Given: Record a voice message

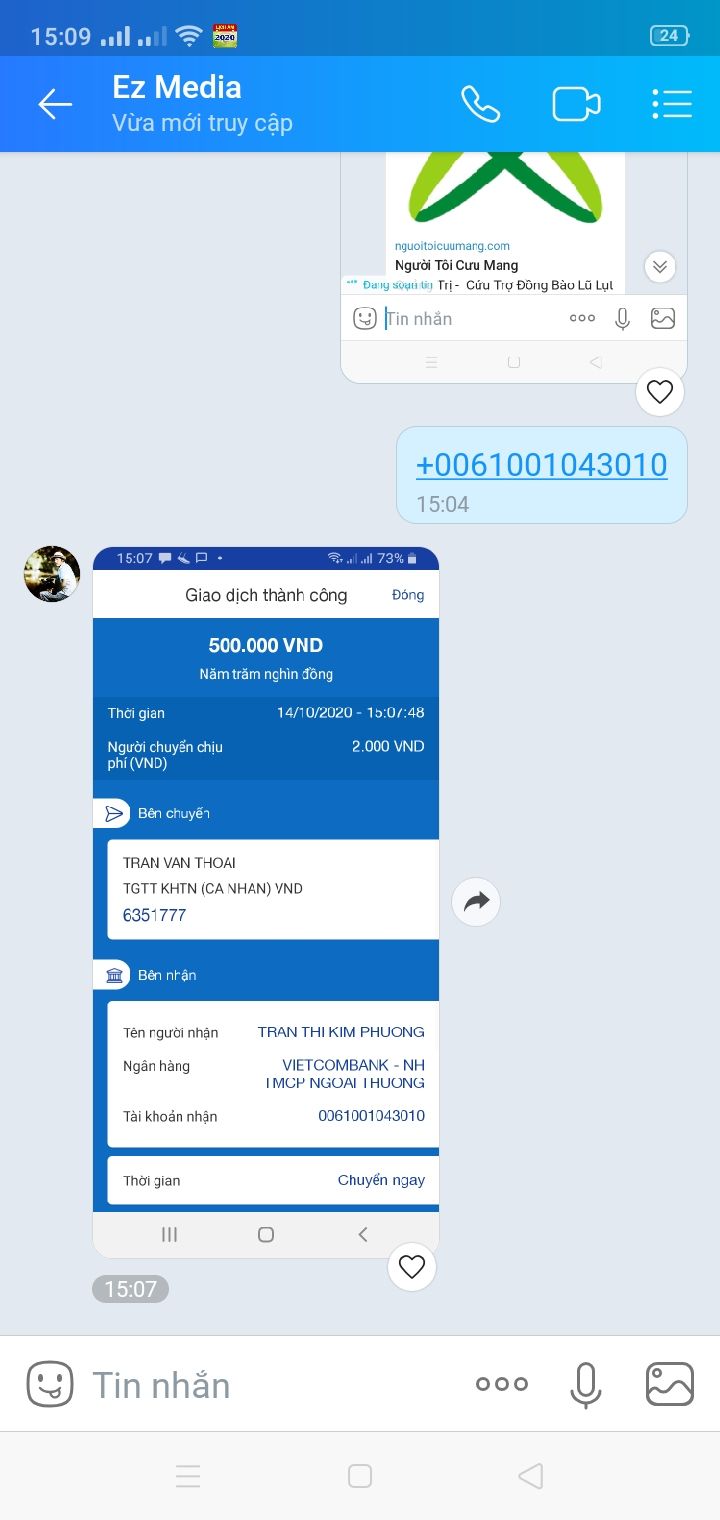Looking at the screenshot, I should [x=586, y=1384].
